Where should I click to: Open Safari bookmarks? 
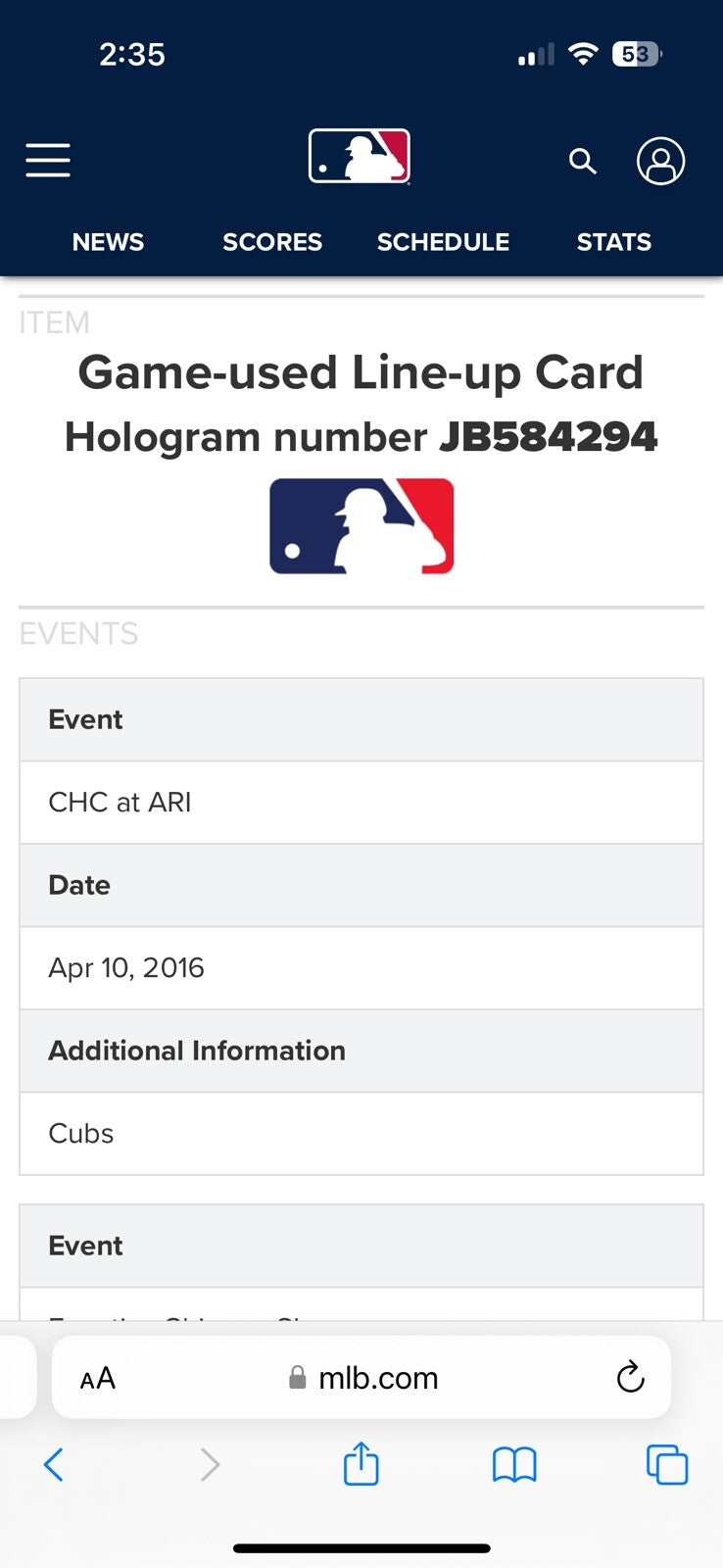coord(514,1465)
